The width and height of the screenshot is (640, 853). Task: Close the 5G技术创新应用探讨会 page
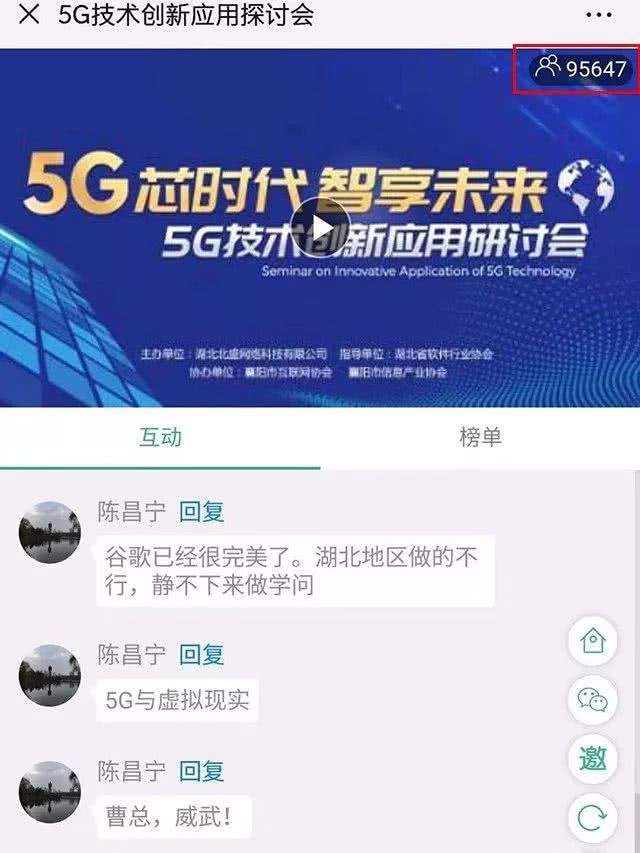point(30,15)
